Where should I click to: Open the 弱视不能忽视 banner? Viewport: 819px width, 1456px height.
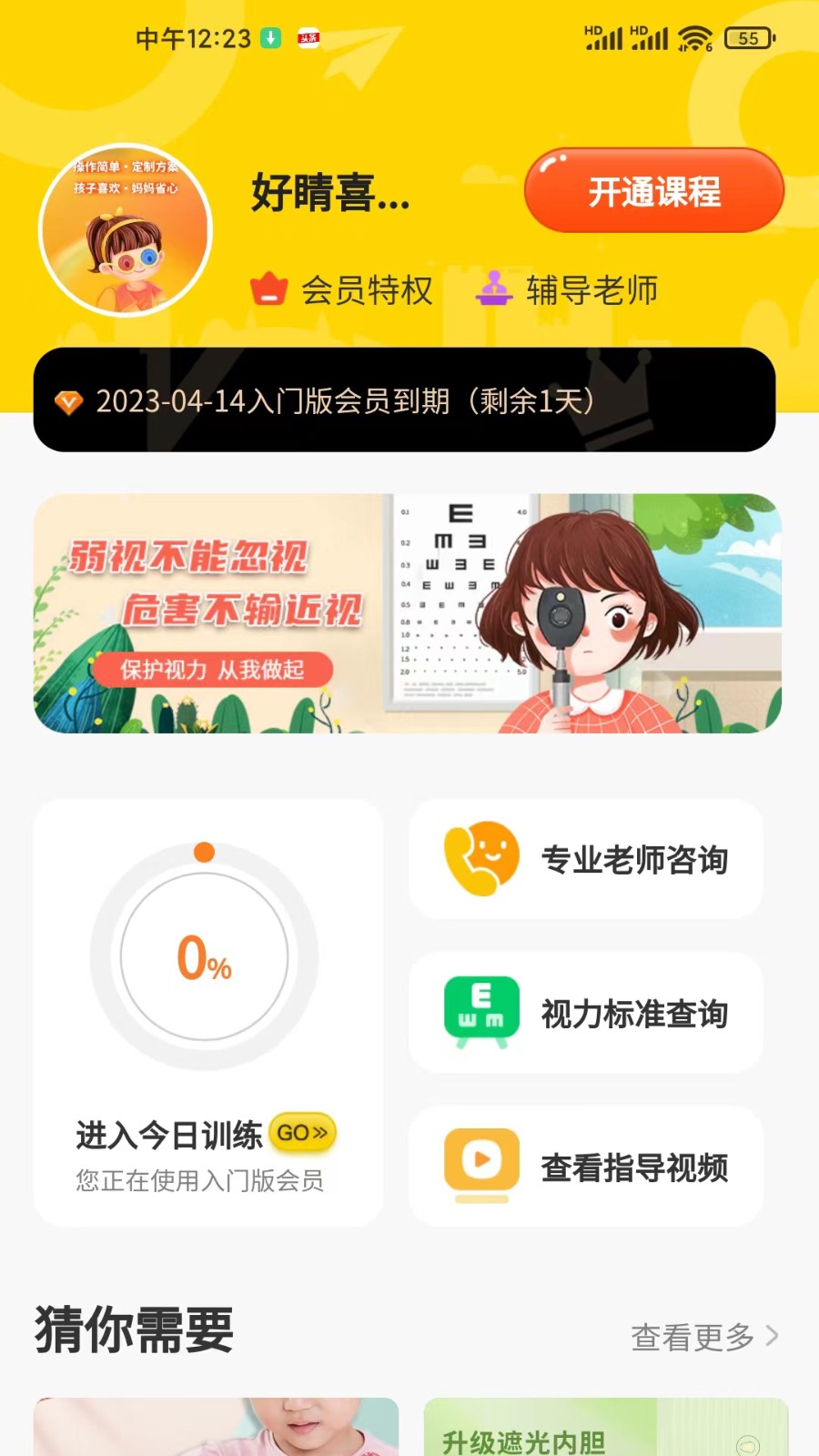point(408,613)
